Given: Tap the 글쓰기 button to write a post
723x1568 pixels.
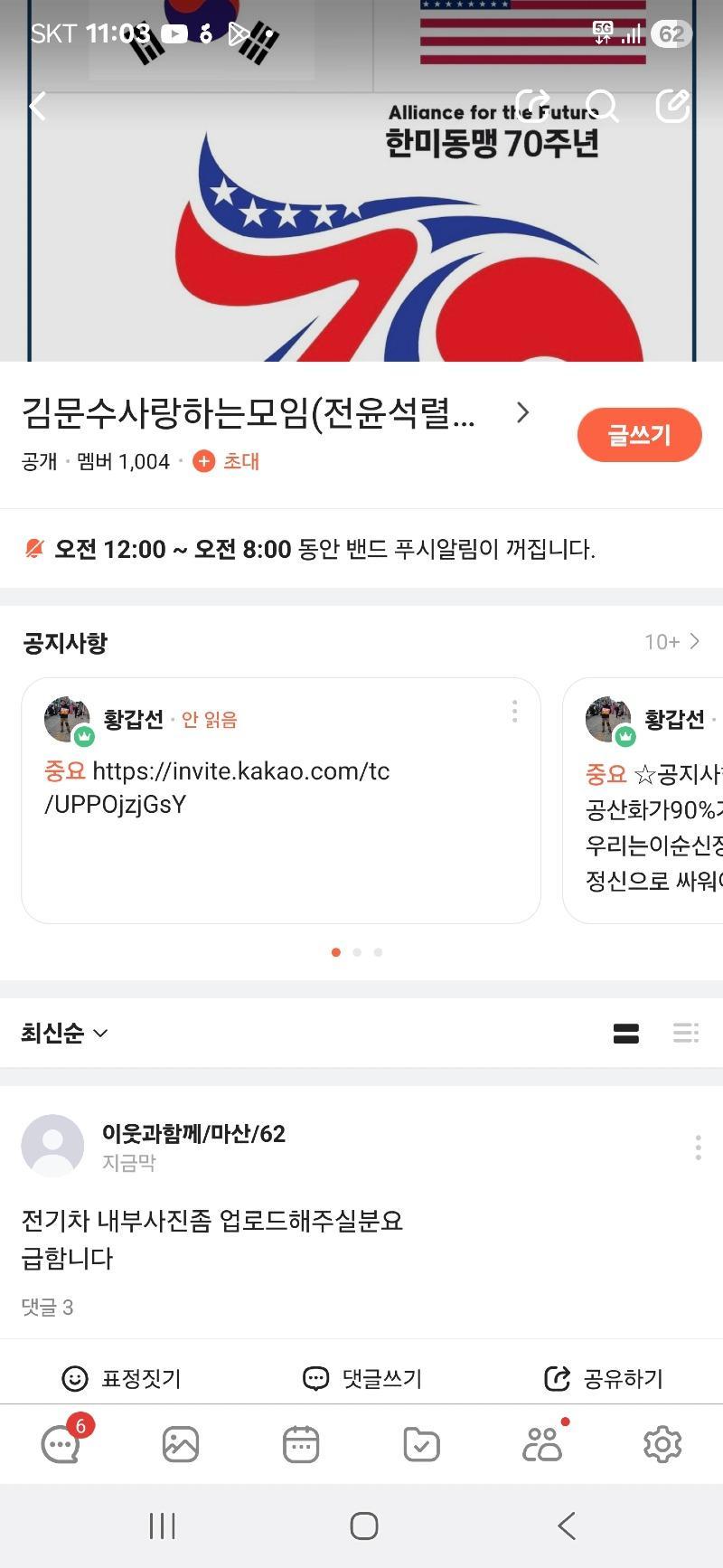Looking at the screenshot, I should pyautogui.click(x=639, y=435).
